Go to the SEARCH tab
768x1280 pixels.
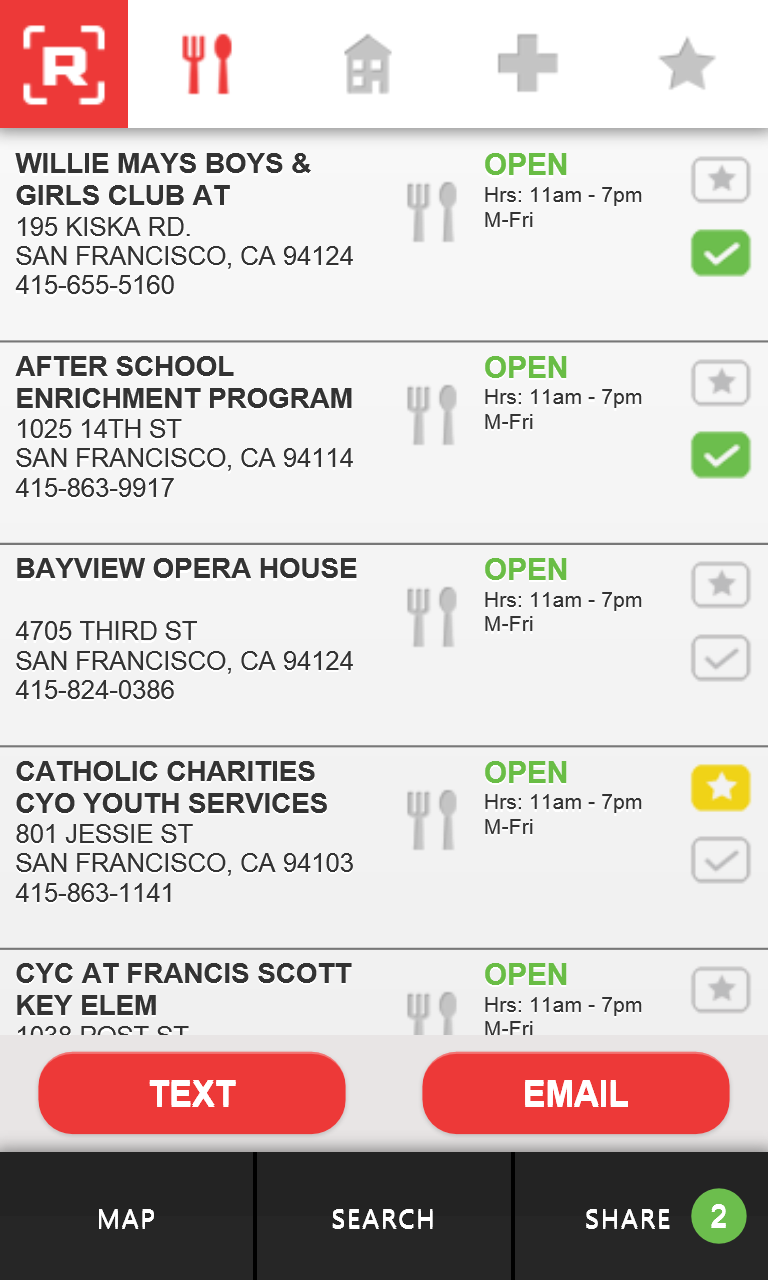point(383,1218)
